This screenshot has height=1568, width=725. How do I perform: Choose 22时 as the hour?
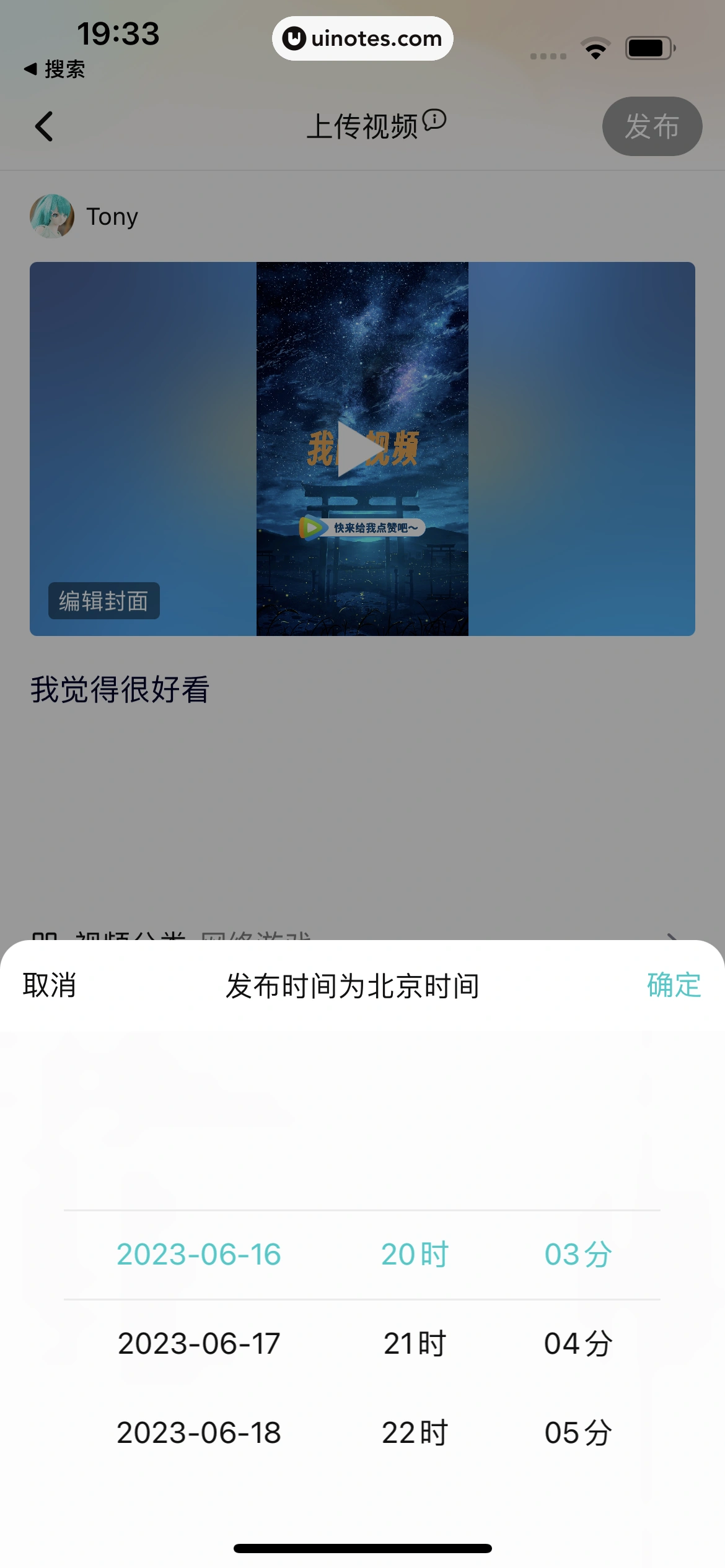pos(415,1433)
